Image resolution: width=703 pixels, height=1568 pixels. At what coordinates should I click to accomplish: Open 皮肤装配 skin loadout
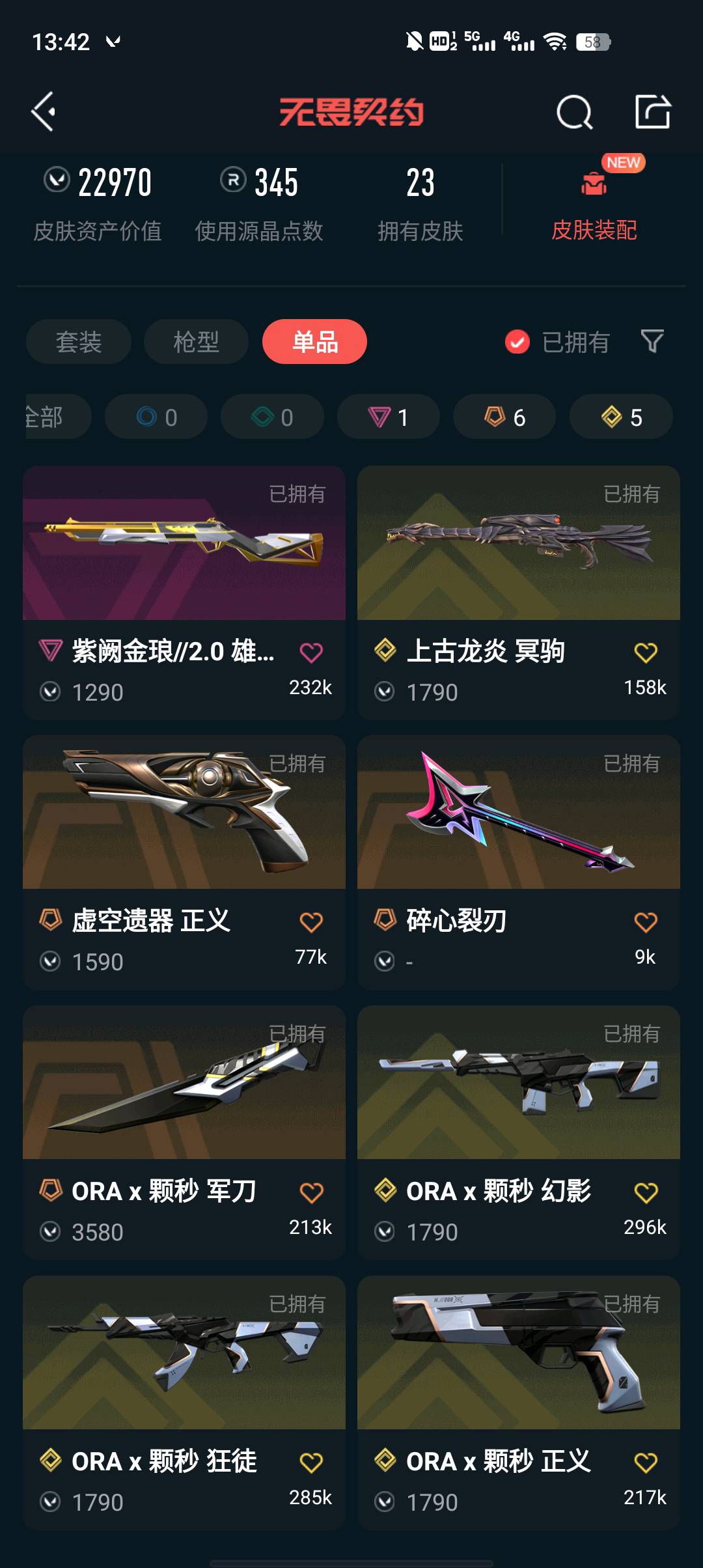(594, 201)
